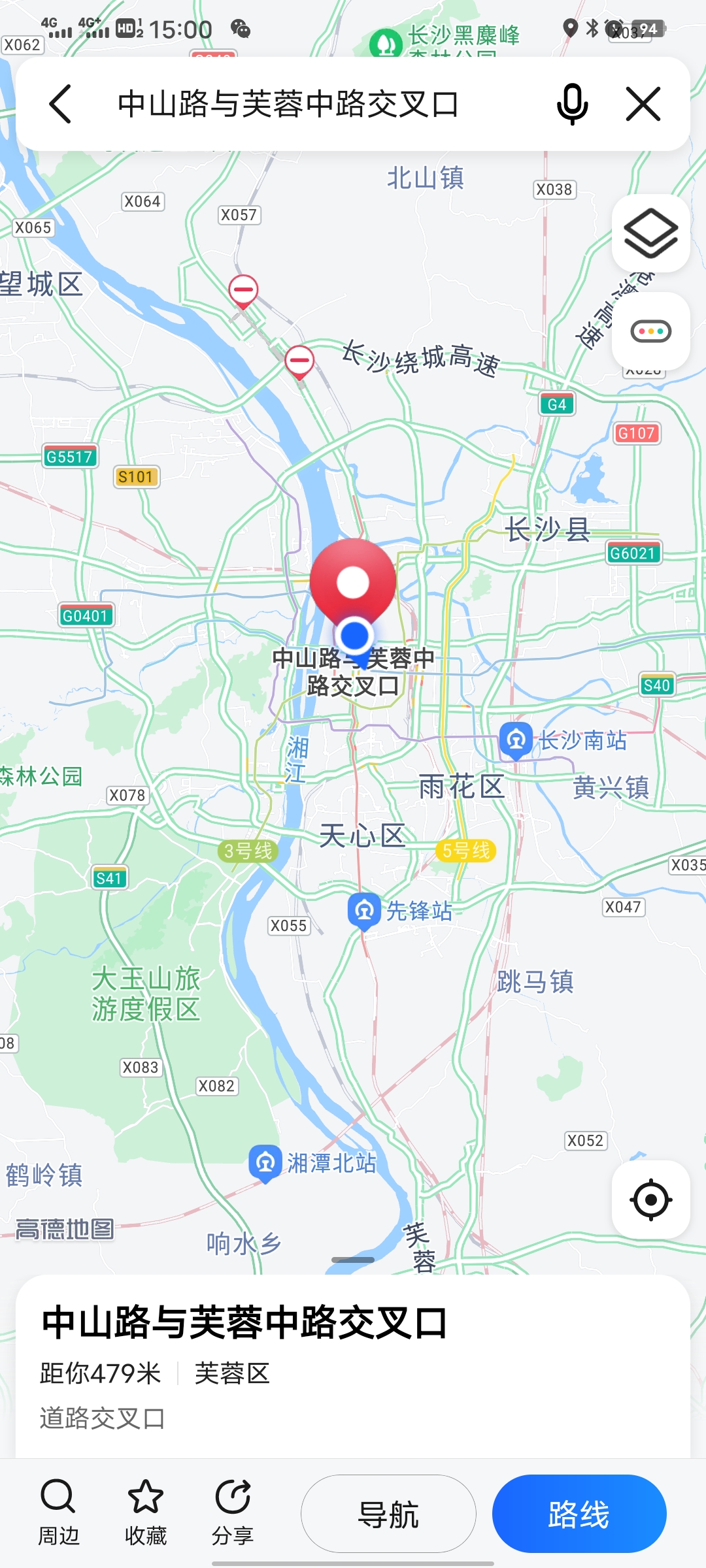Open 中山路与芙蓉中路交叉口 detail card

click(x=245, y=1322)
